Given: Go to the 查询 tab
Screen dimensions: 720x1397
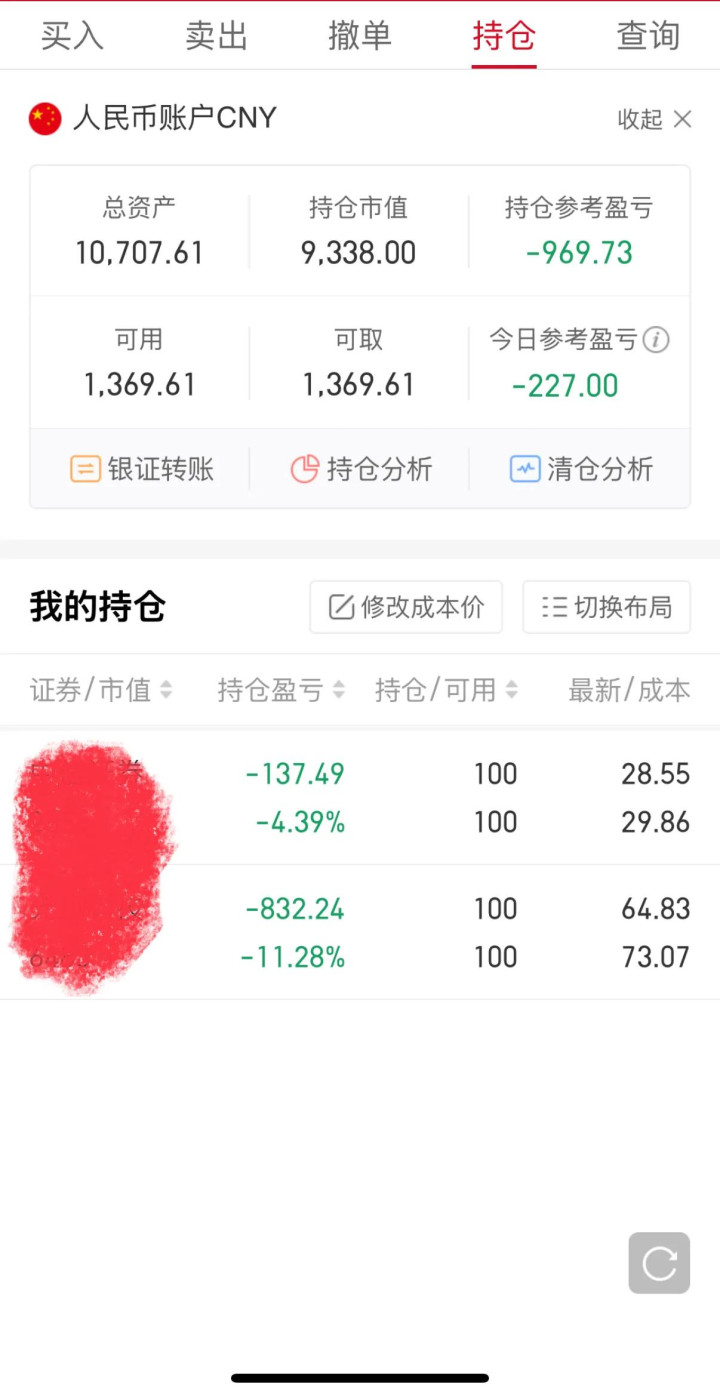Looking at the screenshot, I should 648,36.
